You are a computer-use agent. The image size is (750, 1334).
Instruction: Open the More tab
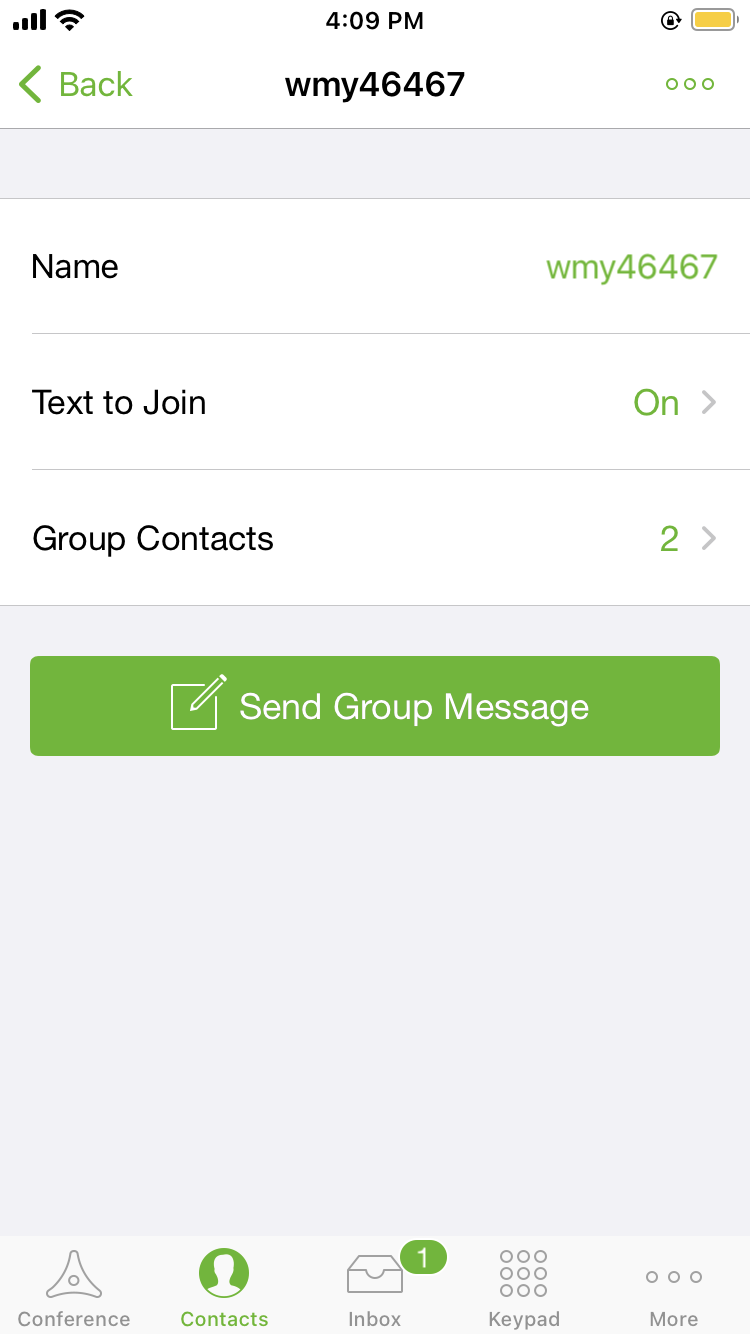tap(674, 1287)
